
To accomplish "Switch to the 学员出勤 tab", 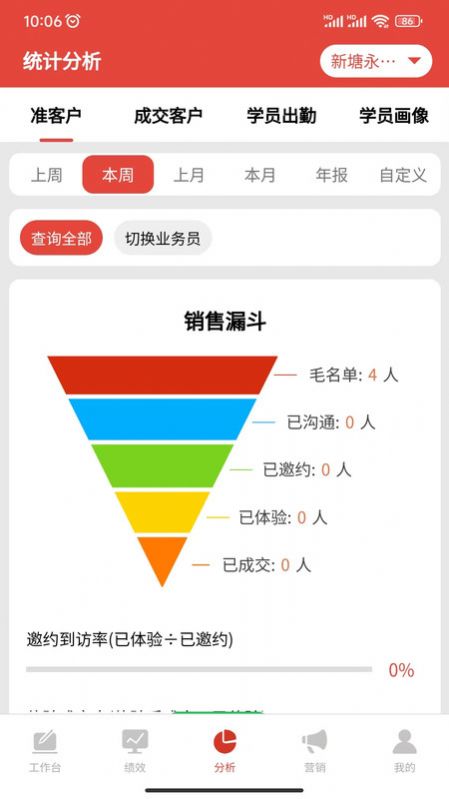I will 281,116.
